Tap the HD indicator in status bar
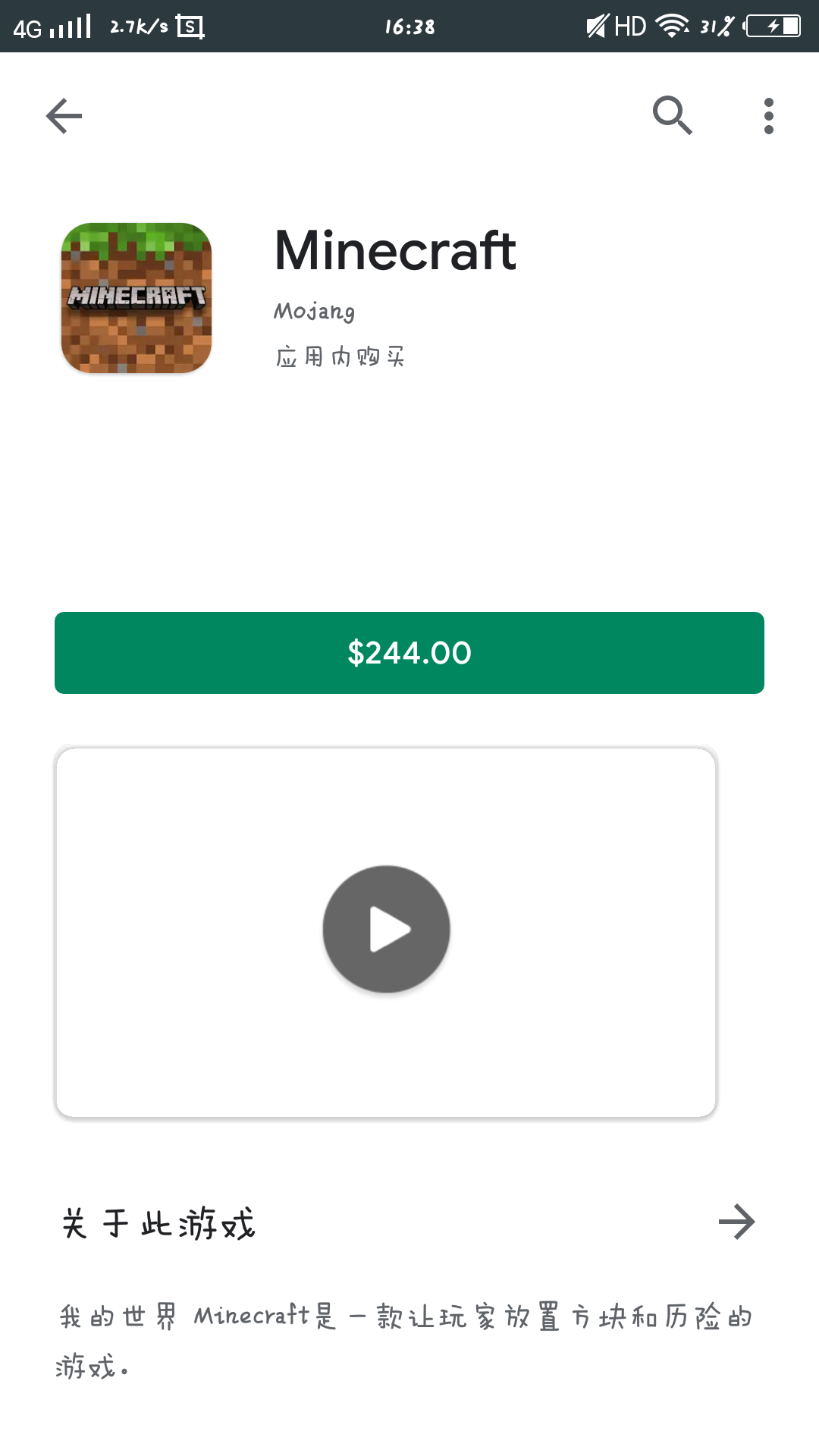Viewport: 819px width, 1456px height. 631,25
